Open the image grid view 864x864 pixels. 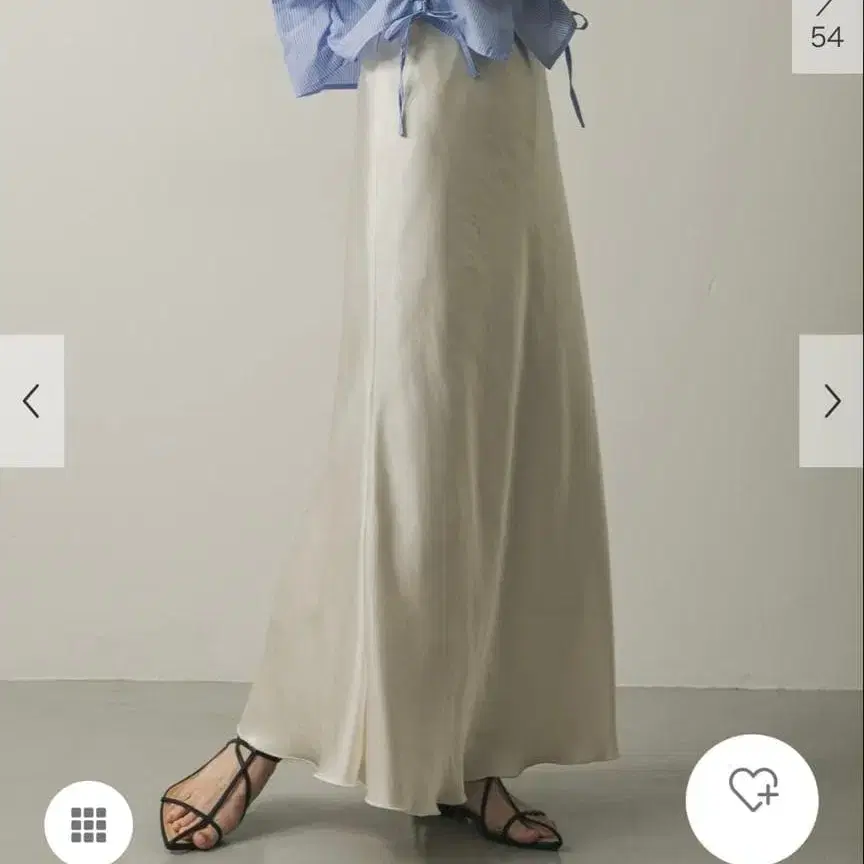pyautogui.click(x=88, y=825)
